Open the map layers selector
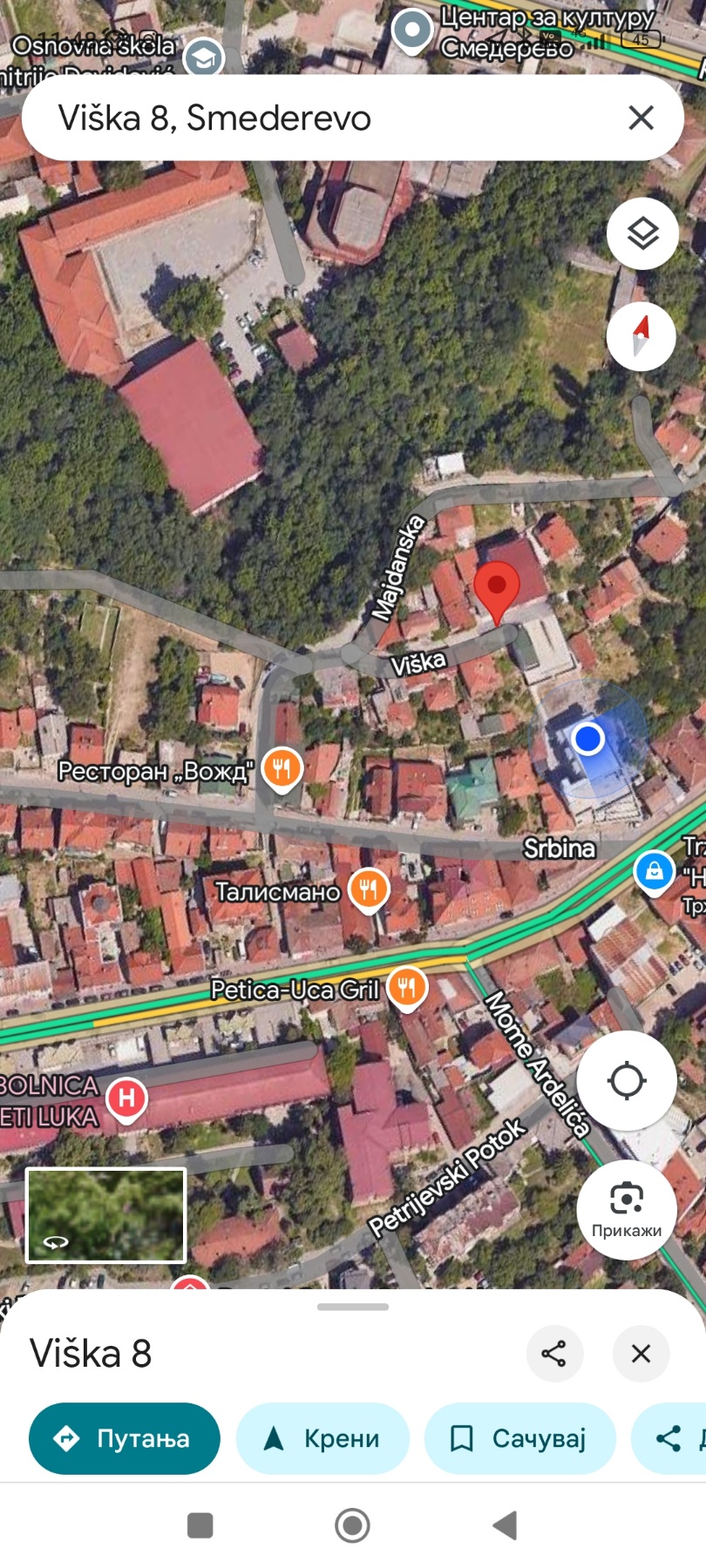706x1568 pixels. 642,233
